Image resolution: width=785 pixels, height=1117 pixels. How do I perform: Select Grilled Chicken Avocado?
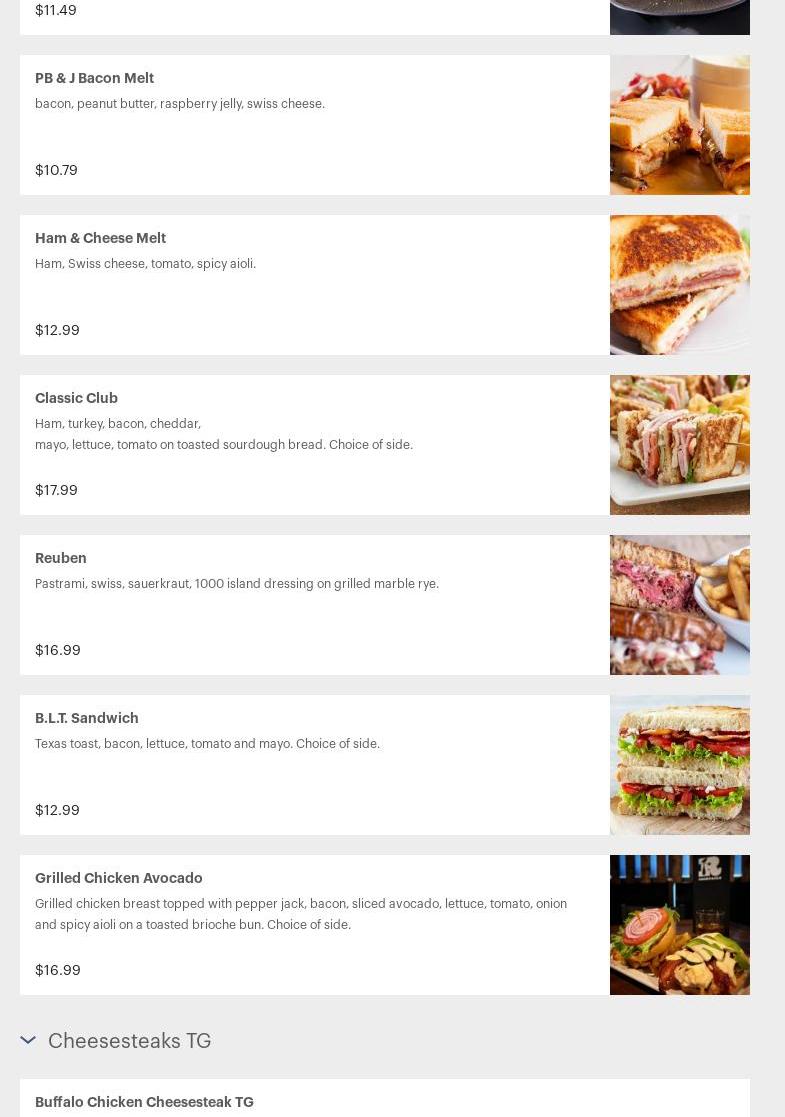point(119,878)
